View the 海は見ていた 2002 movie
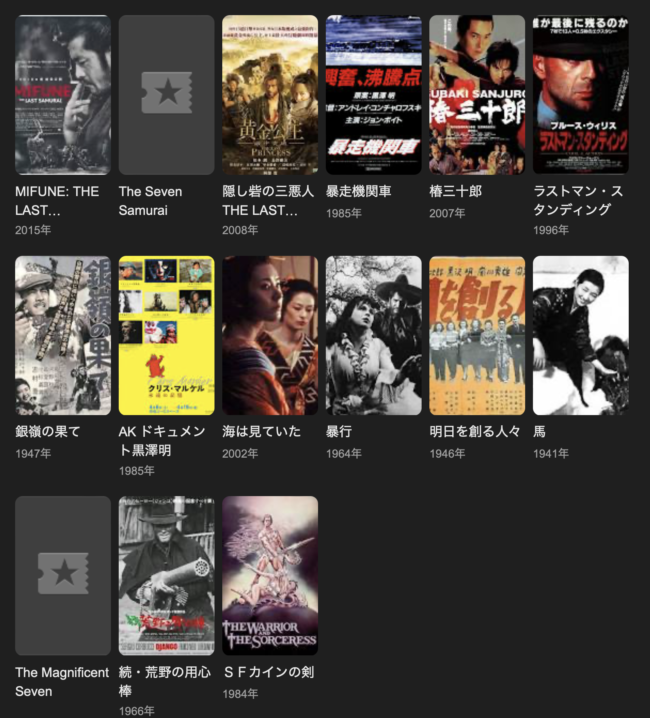650x718 pixels. pos(270,335)
